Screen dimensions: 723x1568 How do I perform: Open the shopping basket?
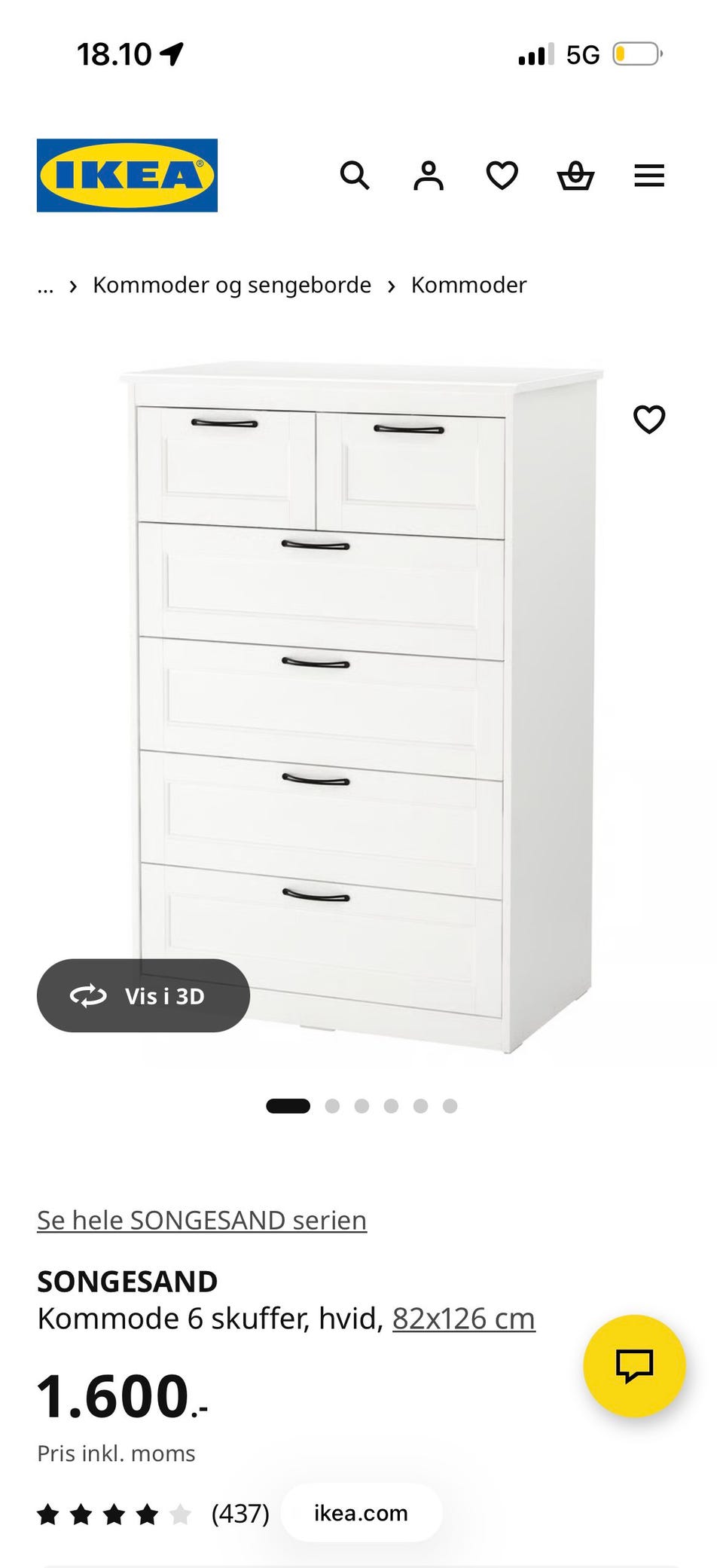coord(575,176)
